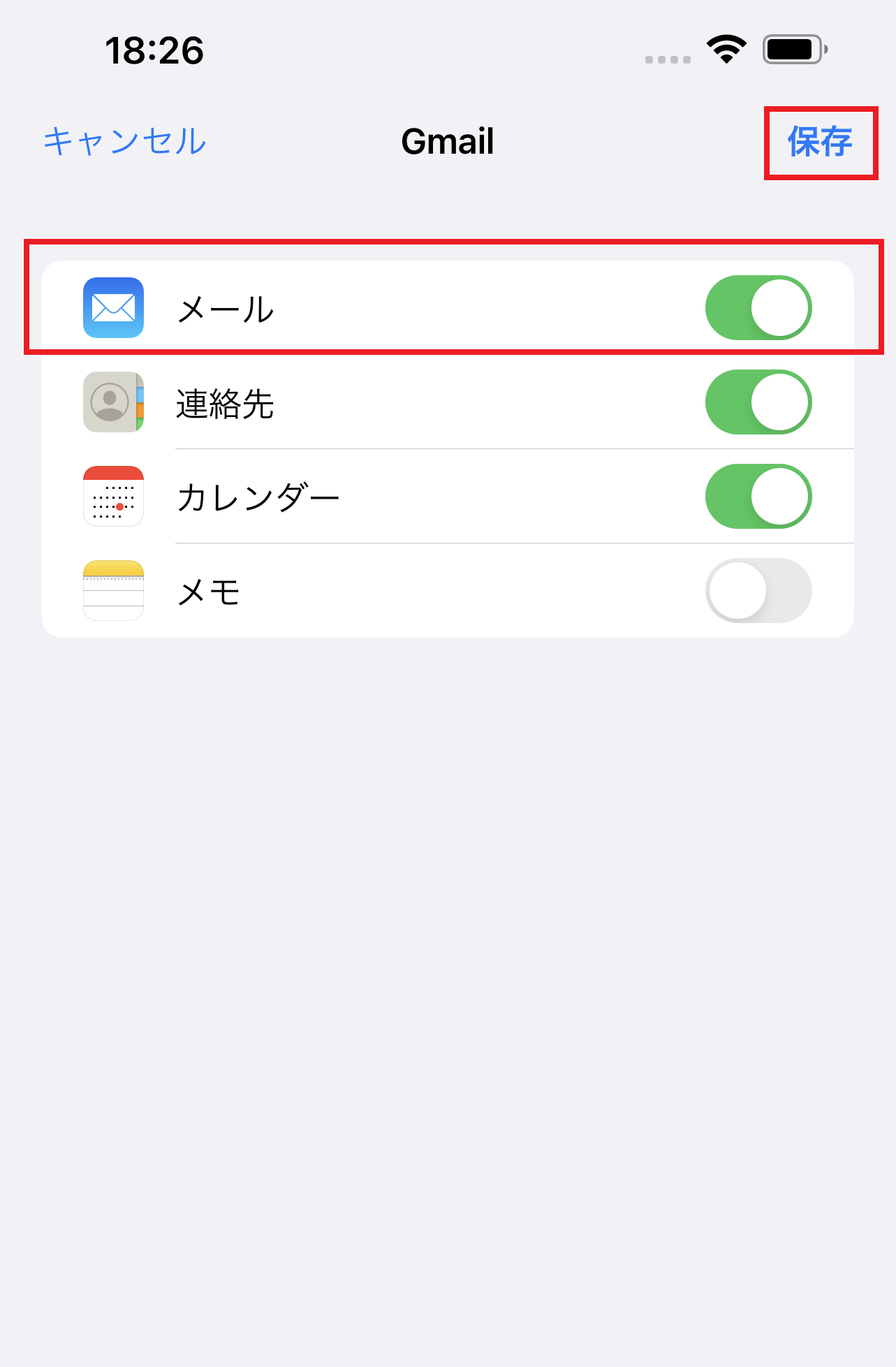This screenshot has width=896, height=1367.
Task: Enable the メモ switch
Action: click(x=758, y=591)
